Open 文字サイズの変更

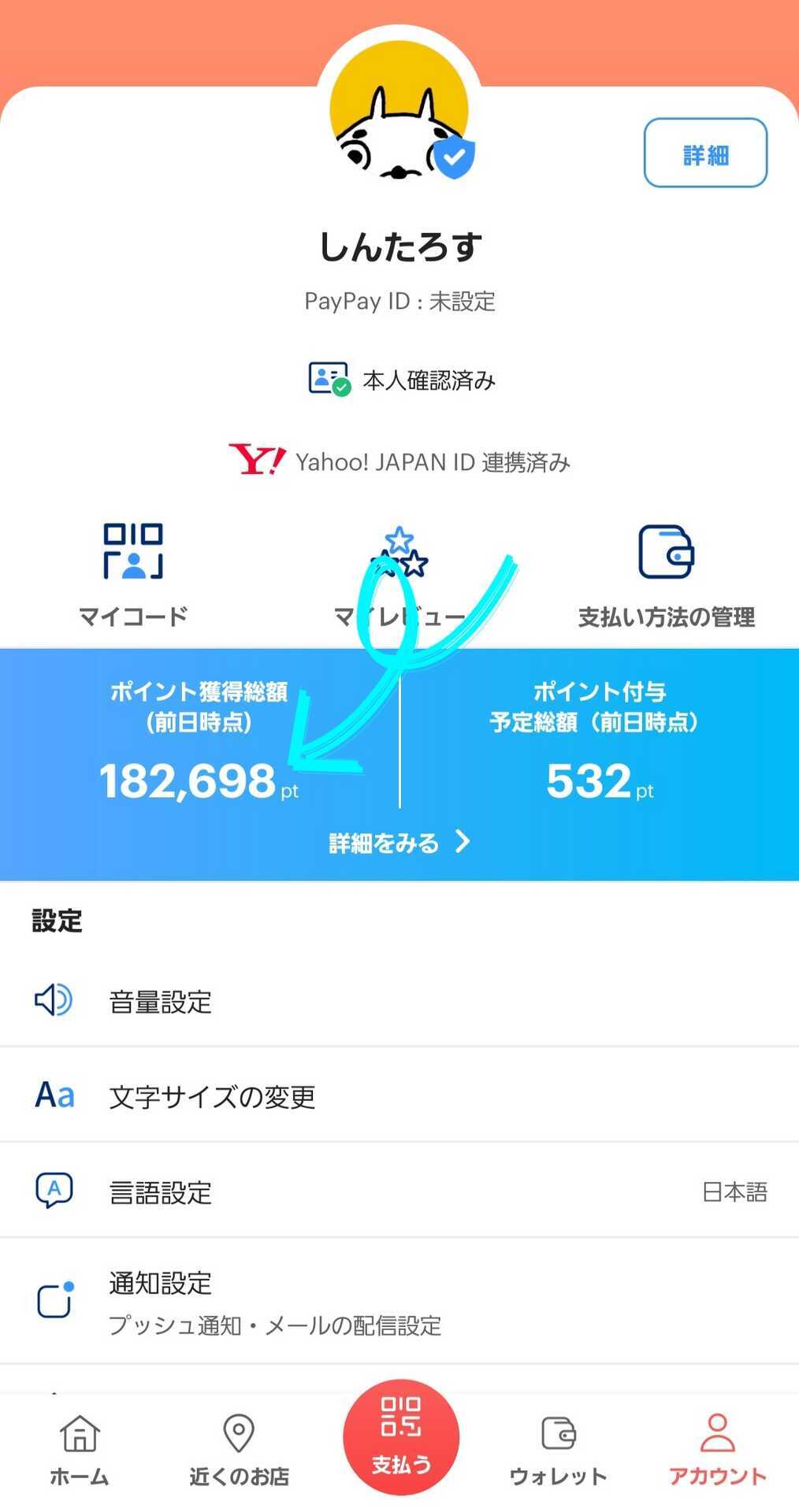(399, 1095)
